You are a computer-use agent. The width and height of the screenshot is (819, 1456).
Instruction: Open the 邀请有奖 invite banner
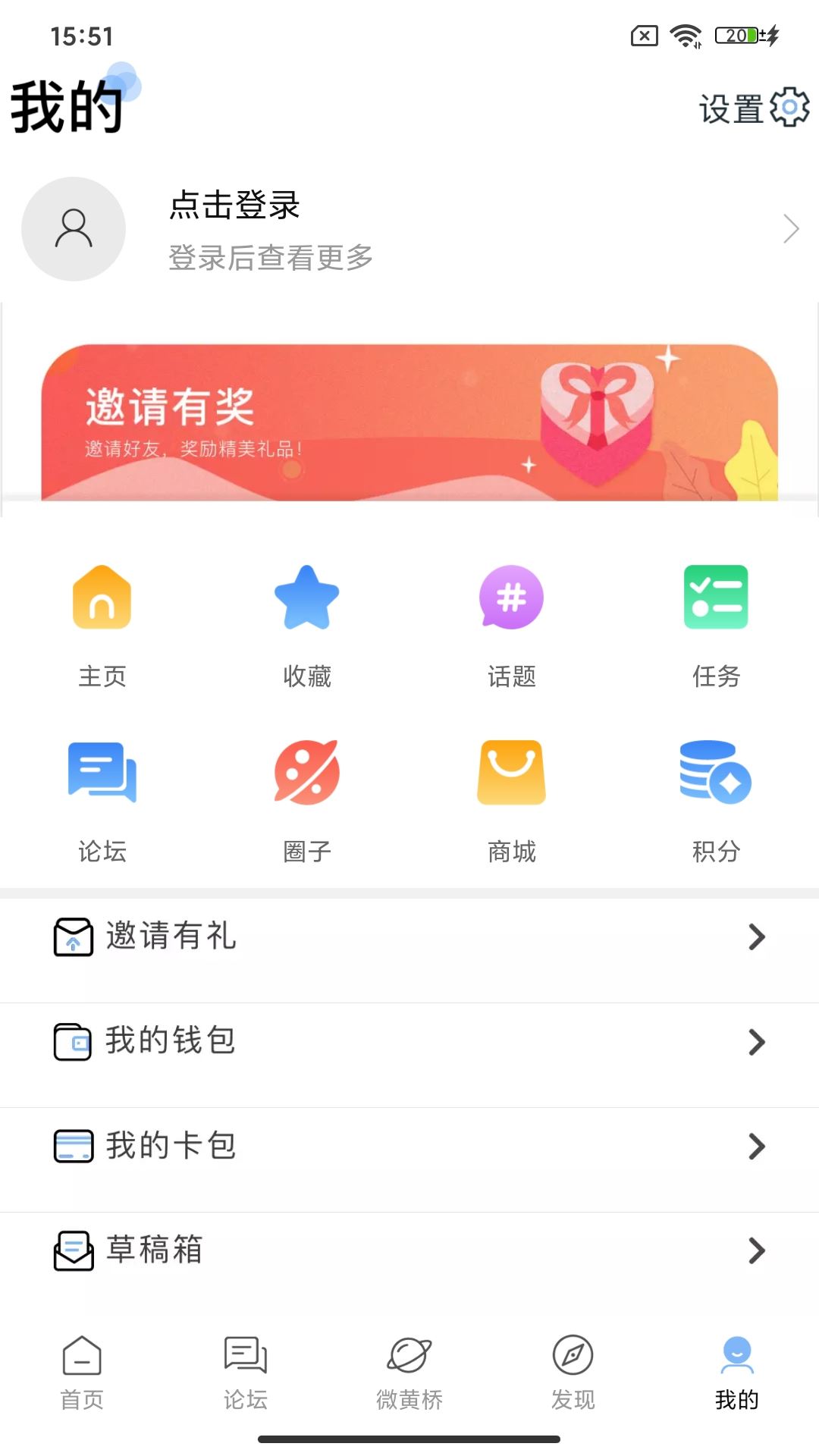409,422
